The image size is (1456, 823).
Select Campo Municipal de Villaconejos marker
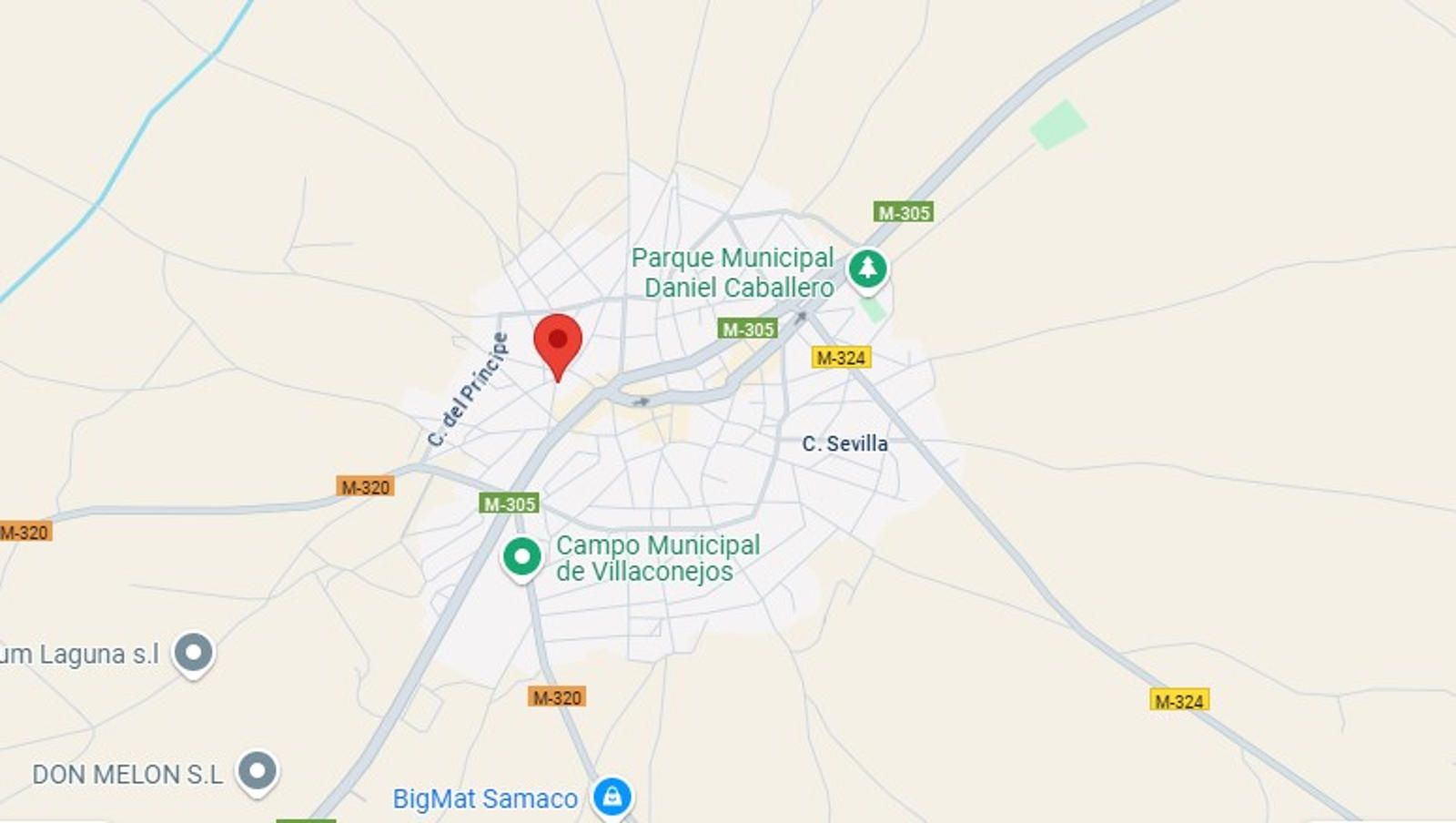[x=522, y=555]
